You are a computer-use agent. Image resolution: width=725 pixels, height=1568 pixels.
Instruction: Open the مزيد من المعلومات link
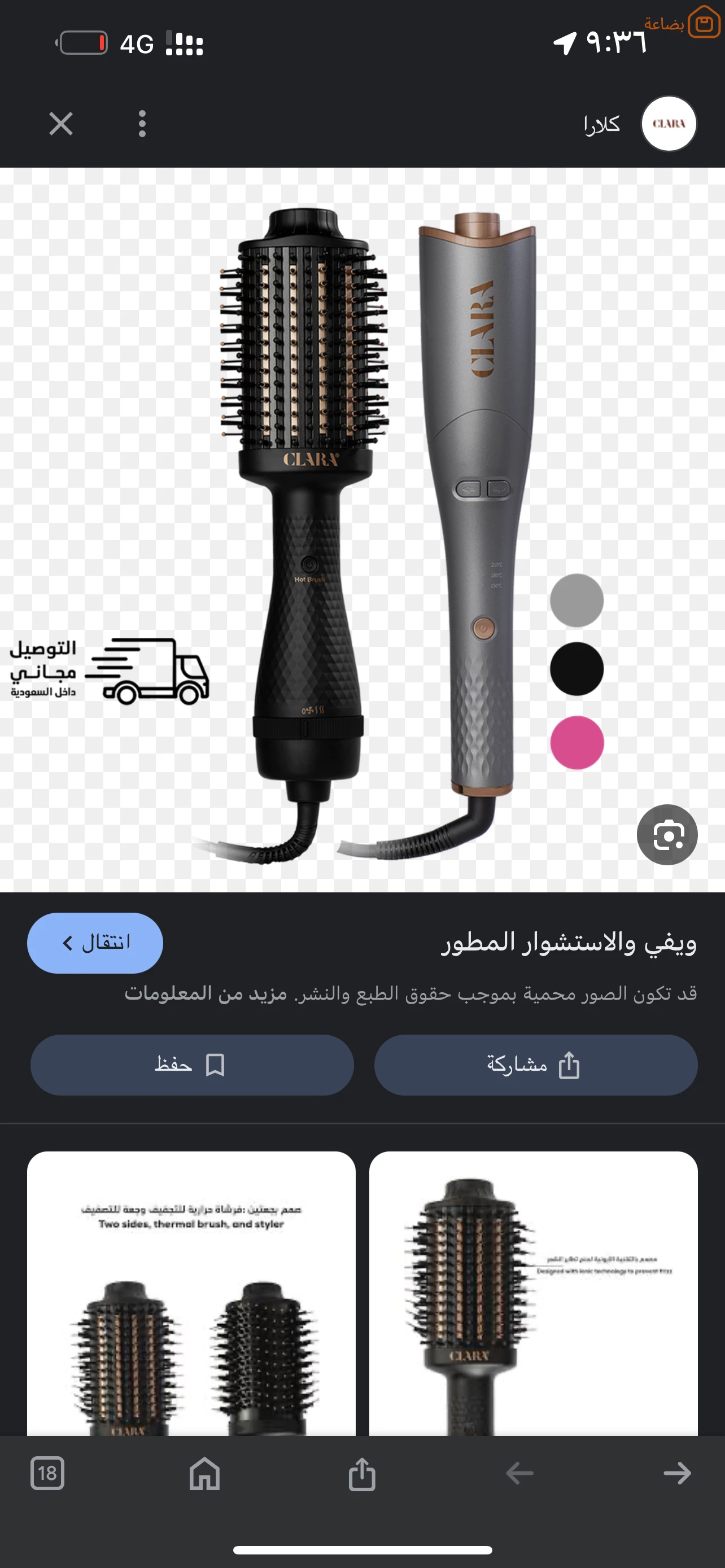tap(206, 993)
